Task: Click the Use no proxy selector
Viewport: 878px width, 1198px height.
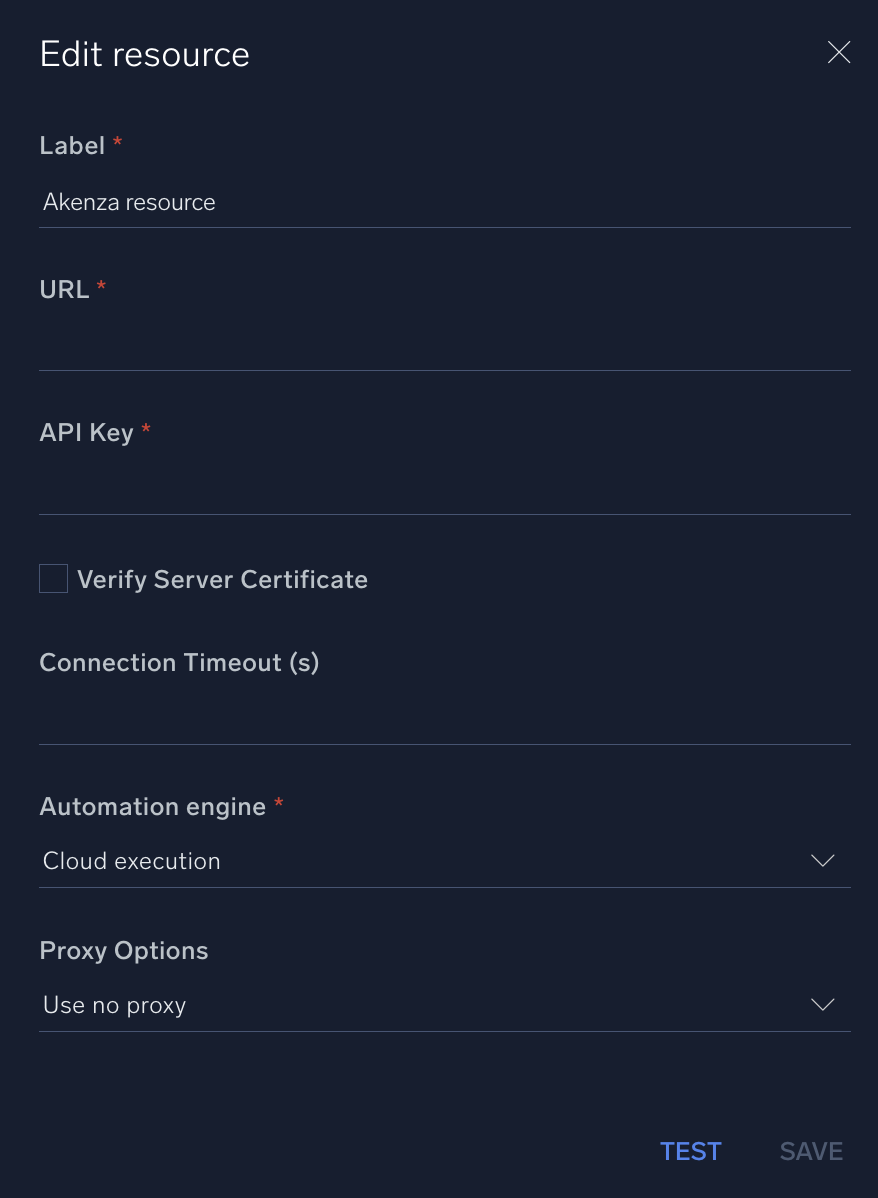Action: tap(445, 1005)
